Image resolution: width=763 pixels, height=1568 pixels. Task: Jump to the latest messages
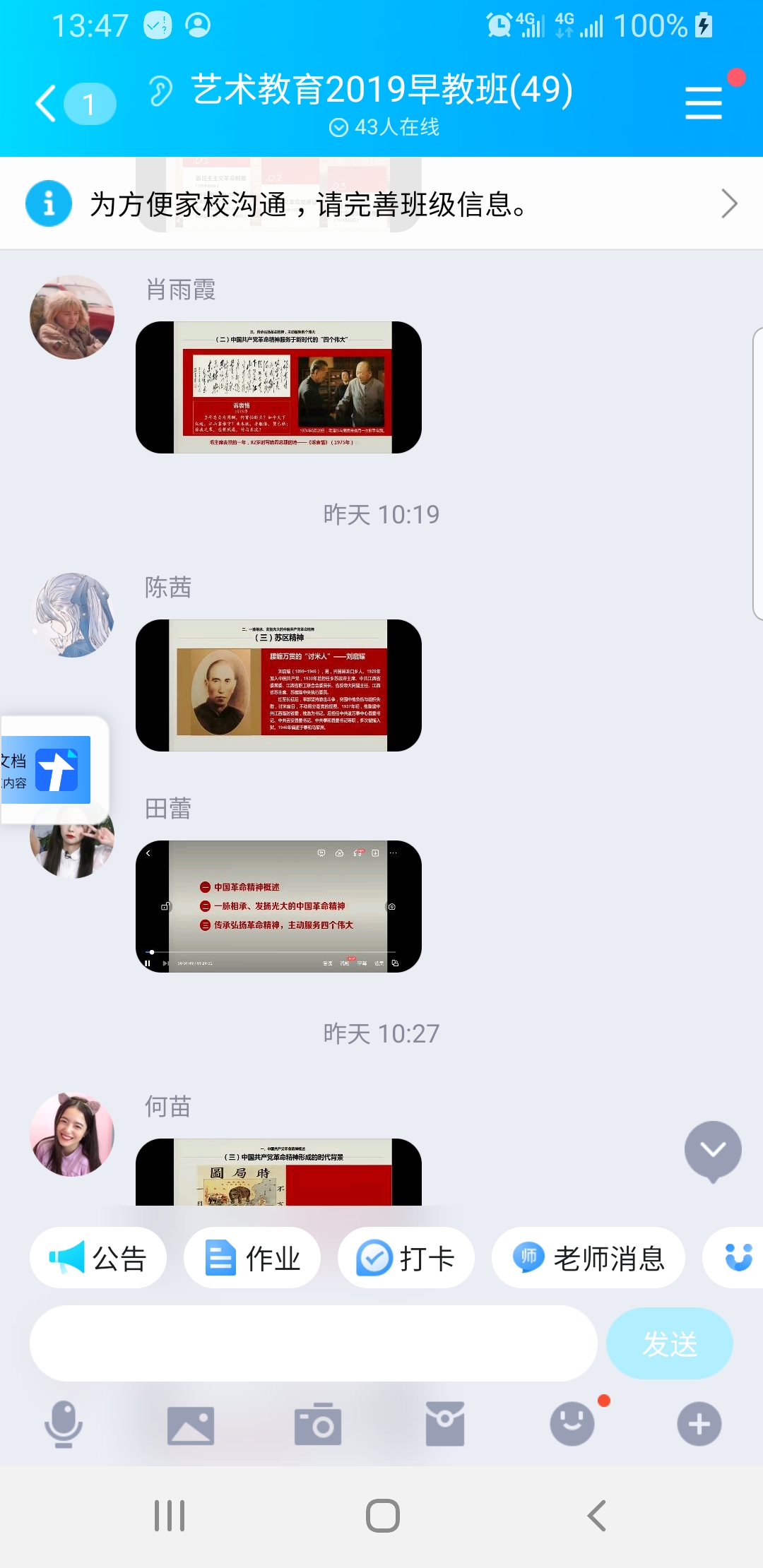coord(713,1150)
